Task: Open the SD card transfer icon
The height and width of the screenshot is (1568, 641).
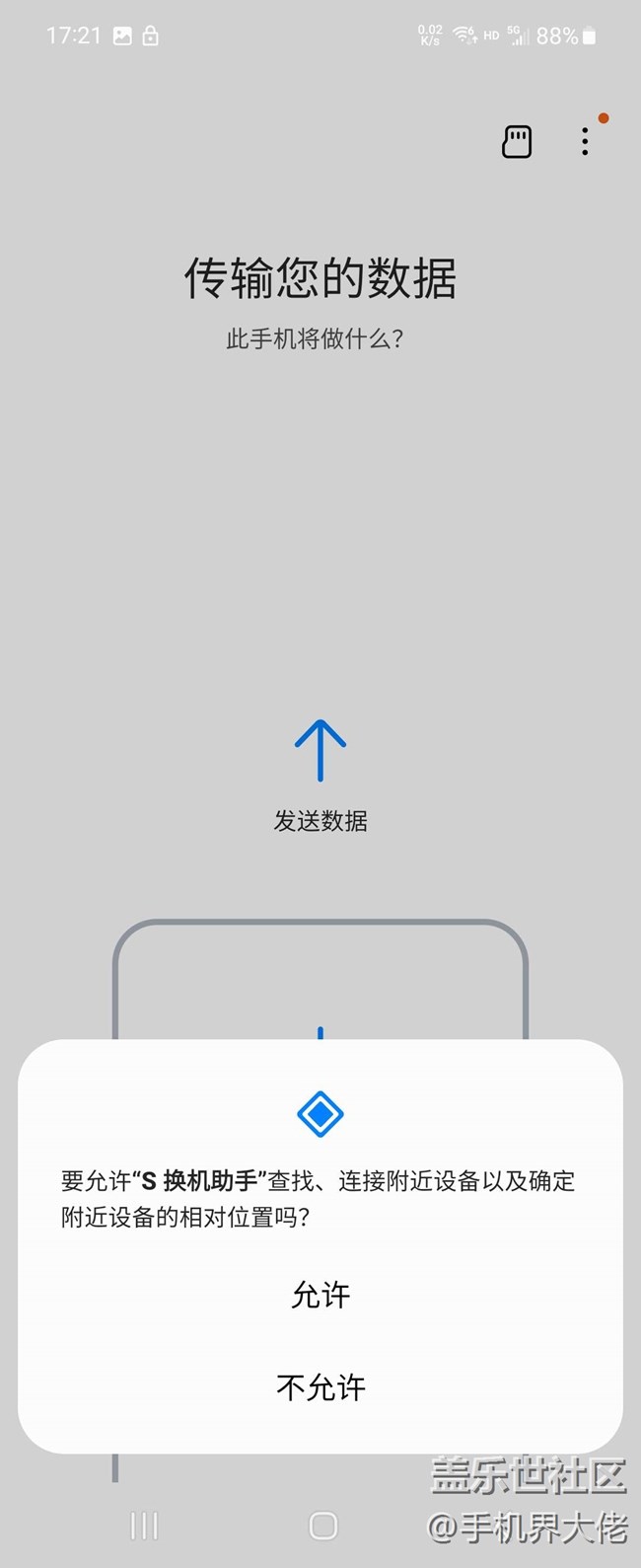Action: 517,142
